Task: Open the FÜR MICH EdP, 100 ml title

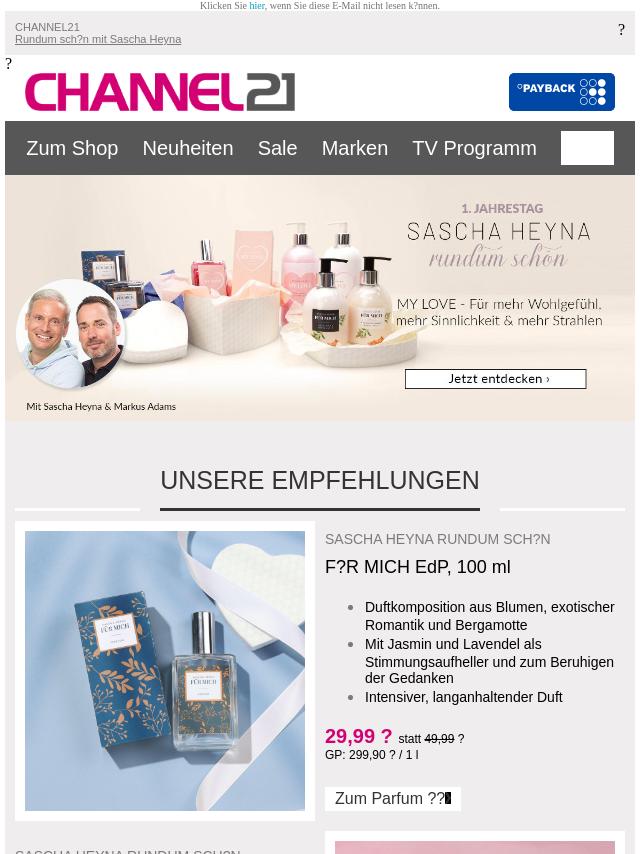Action: 417,567
